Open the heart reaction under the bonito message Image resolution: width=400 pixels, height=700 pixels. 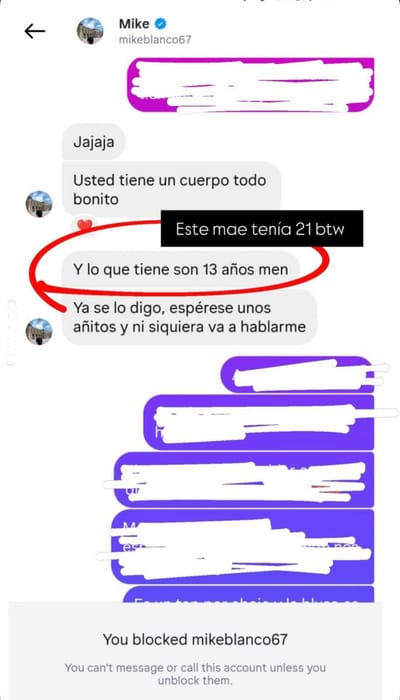click(84, 224)
